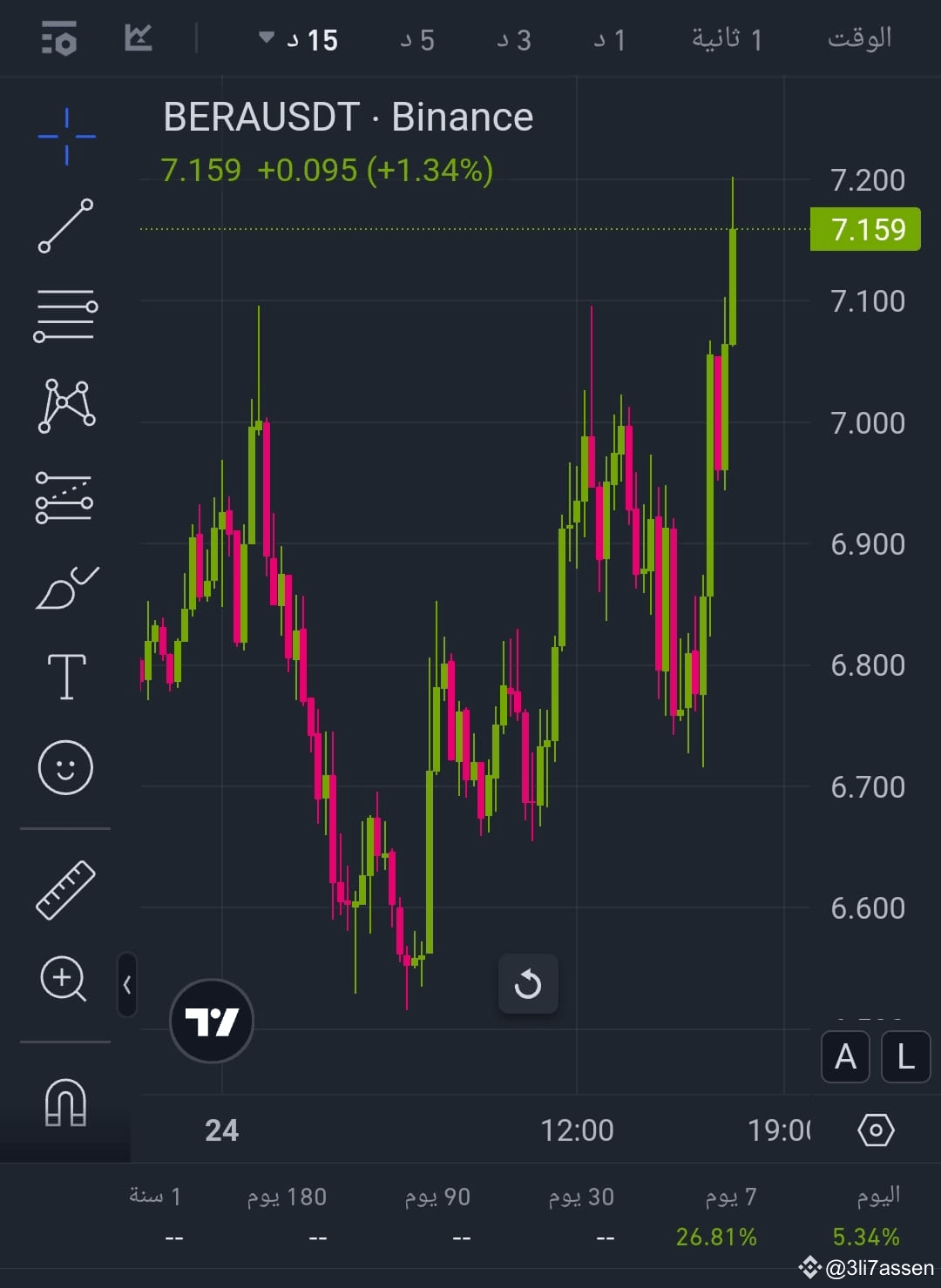Select the crosshair cursor tool
Viewport: 941px width, 1288px height.
click(65, 135)
